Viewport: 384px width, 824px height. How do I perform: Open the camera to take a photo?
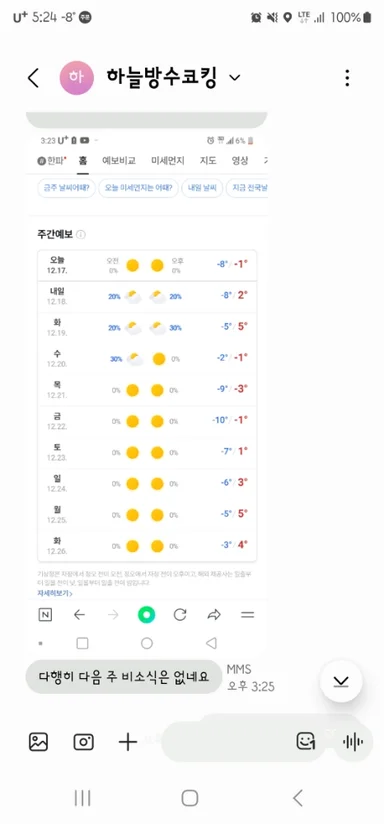[84, 741]
